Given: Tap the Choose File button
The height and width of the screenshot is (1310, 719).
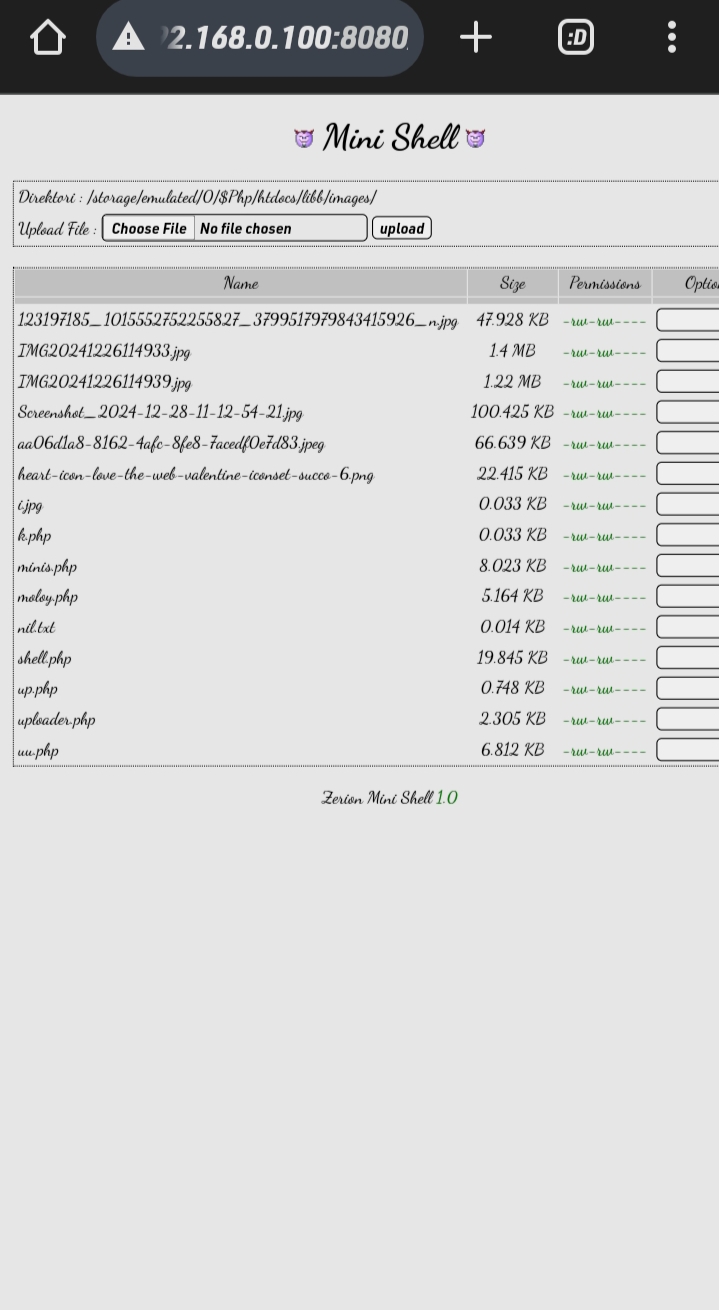Looking at the screenshot, I should click(149, 228).
